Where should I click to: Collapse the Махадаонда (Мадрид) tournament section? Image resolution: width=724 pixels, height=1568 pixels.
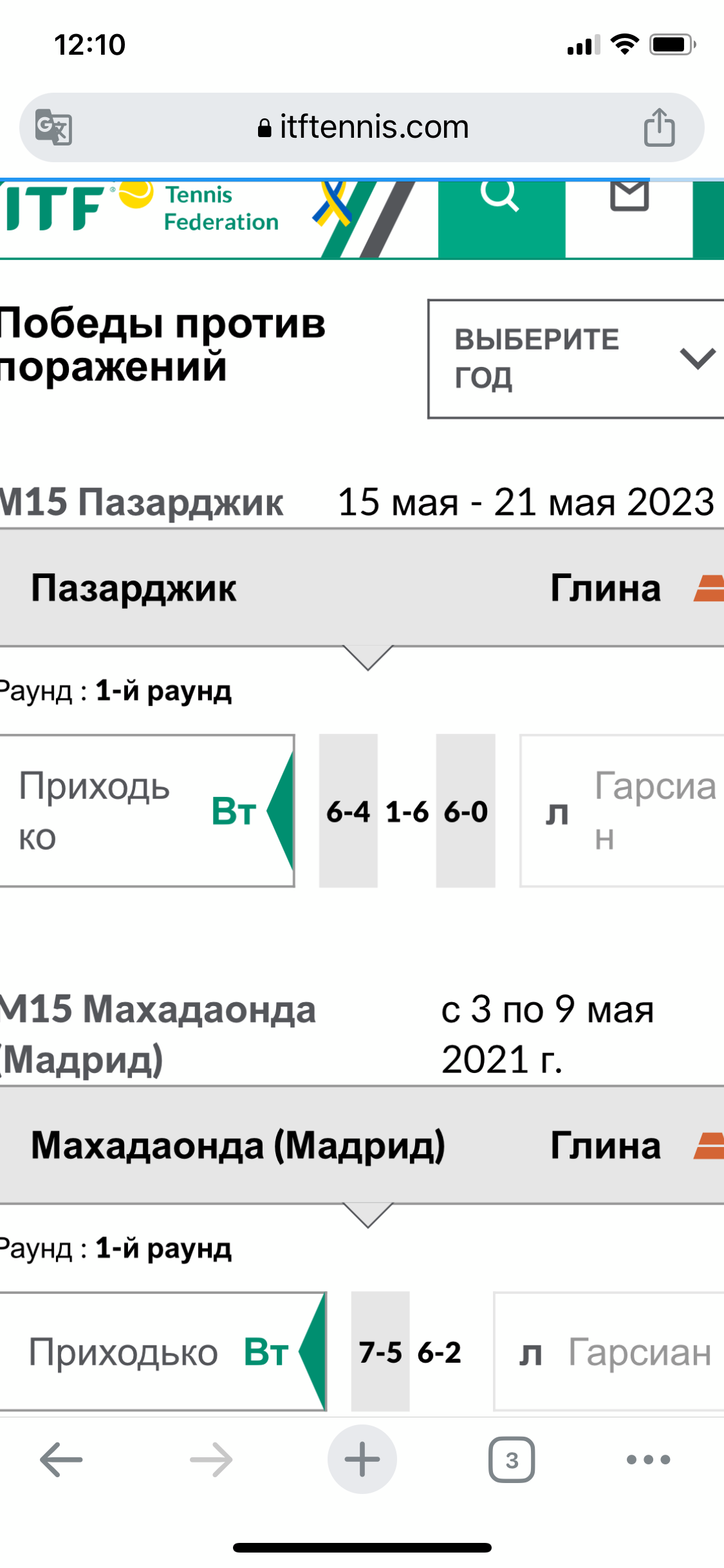point(362,1145)
